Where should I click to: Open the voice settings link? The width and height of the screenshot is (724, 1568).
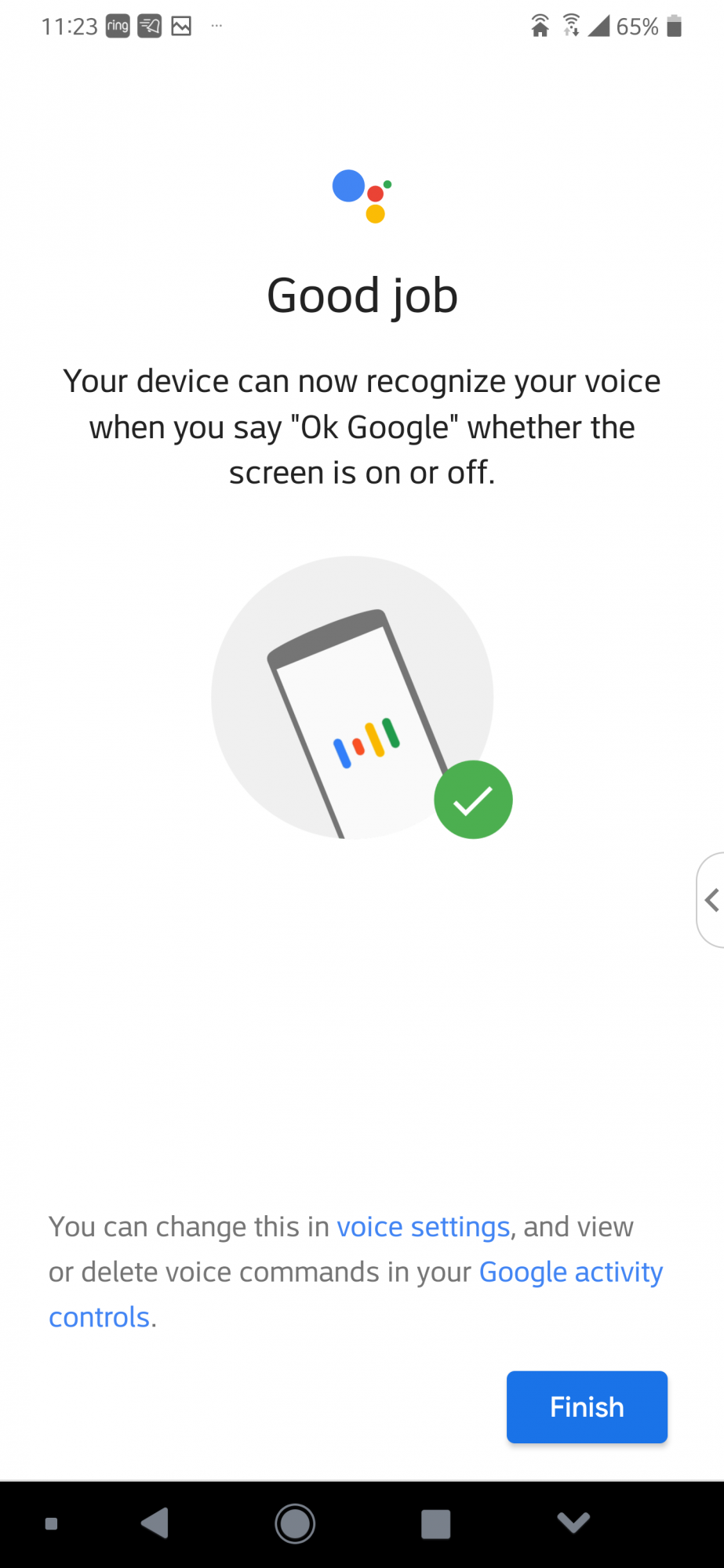(424, 1227)
